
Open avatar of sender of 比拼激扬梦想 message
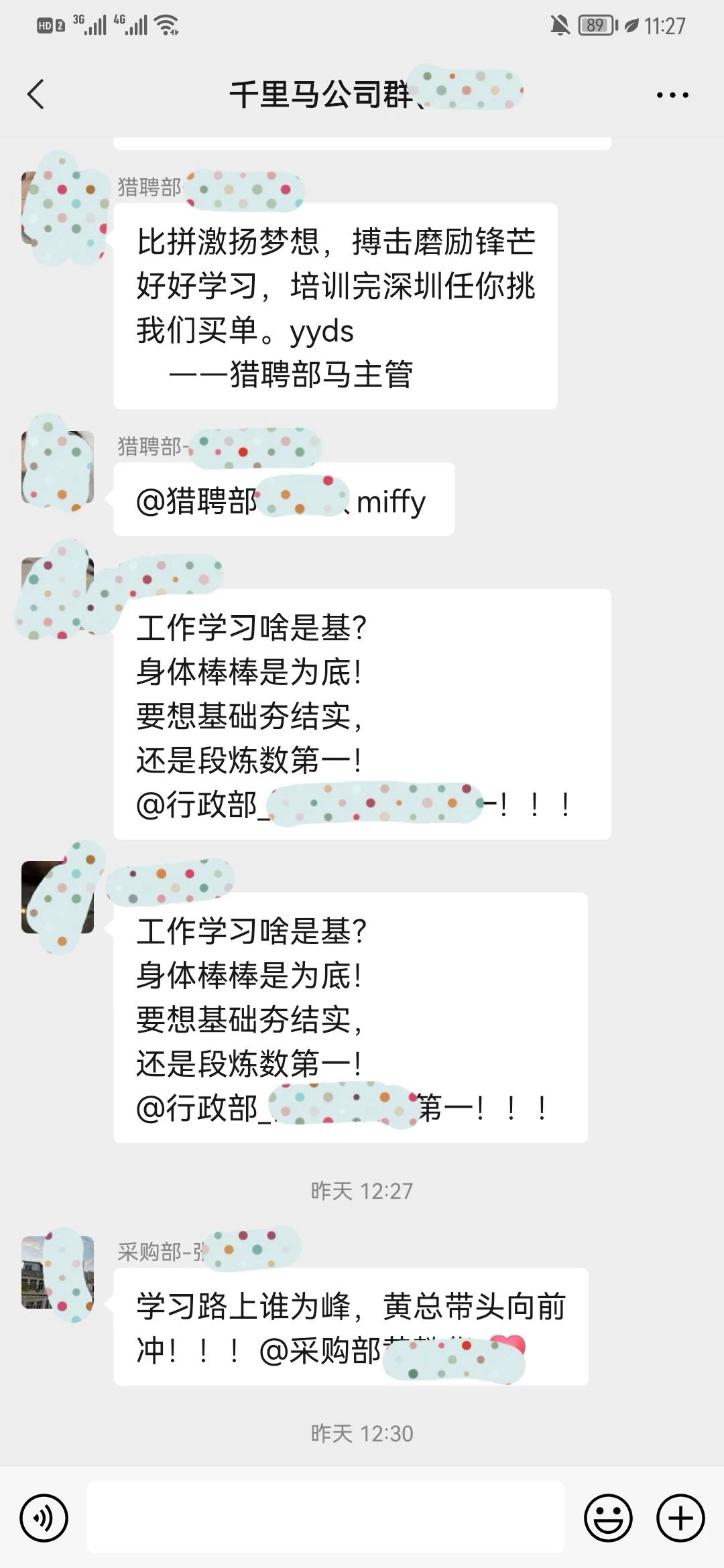tap(58, 208)
